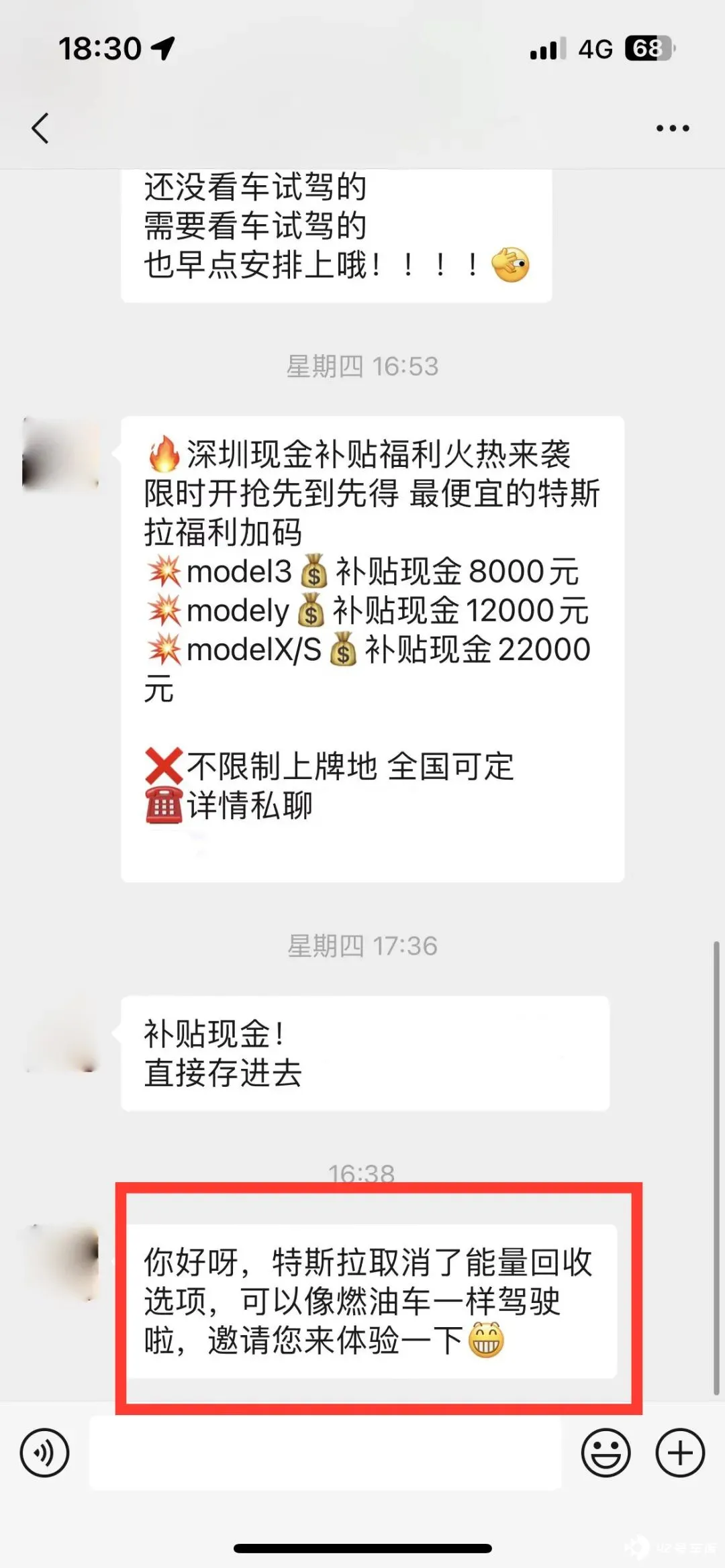725x1568 pixels.
Task: Tap the message text field
Action: pyautogui.click(x=325, y=1453)
